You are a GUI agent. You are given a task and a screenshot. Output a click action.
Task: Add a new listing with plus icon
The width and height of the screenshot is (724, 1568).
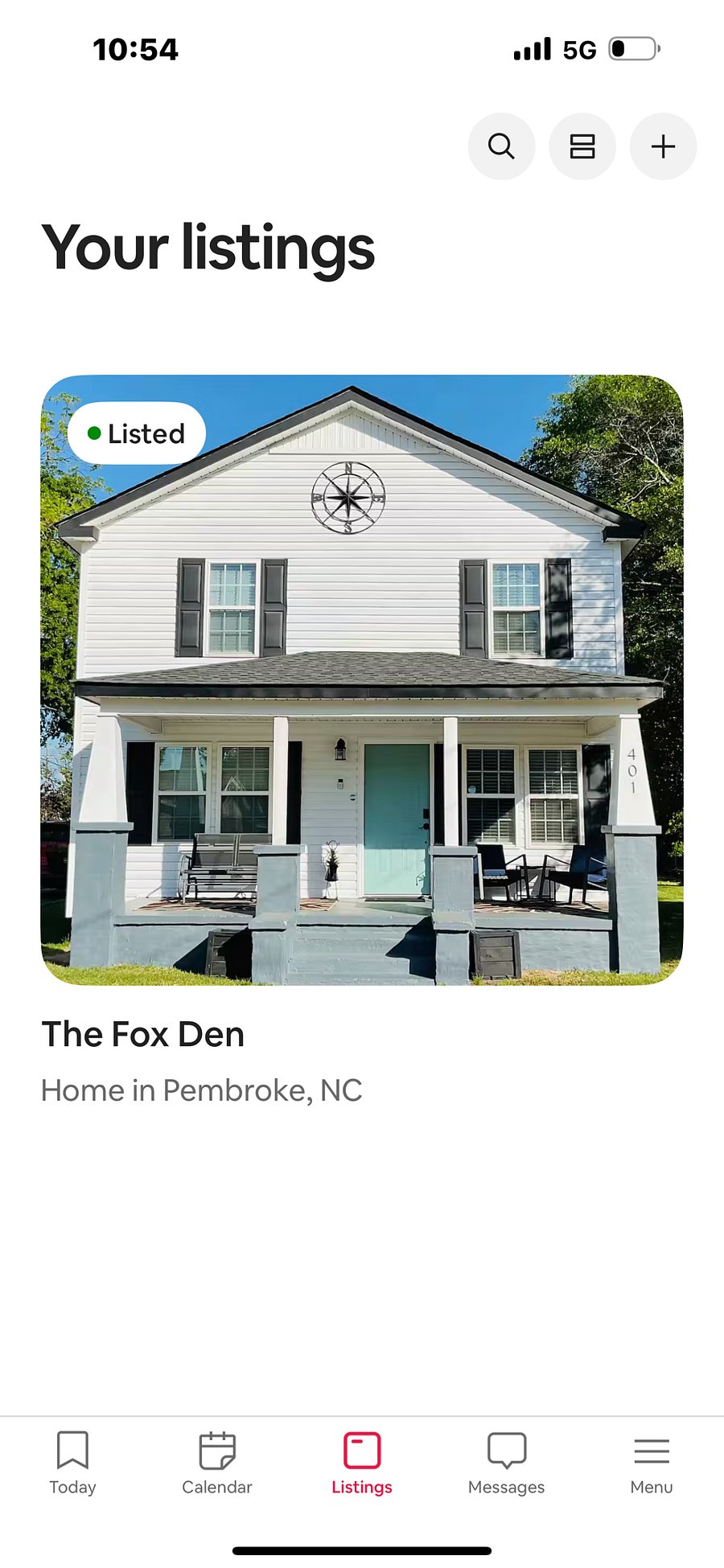pyautogui.click(x=663, y=146)
